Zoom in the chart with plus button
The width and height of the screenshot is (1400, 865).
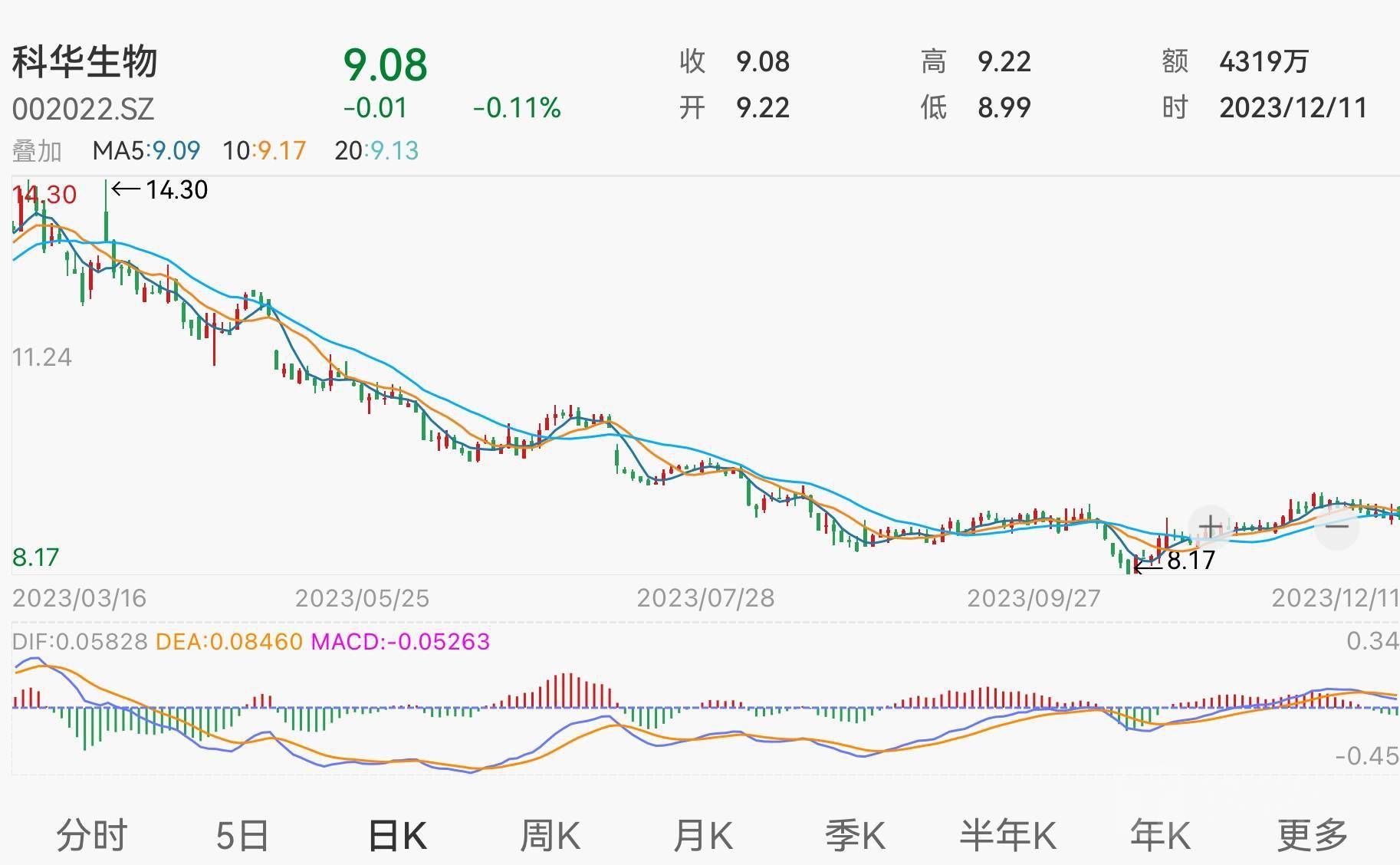1210,527
